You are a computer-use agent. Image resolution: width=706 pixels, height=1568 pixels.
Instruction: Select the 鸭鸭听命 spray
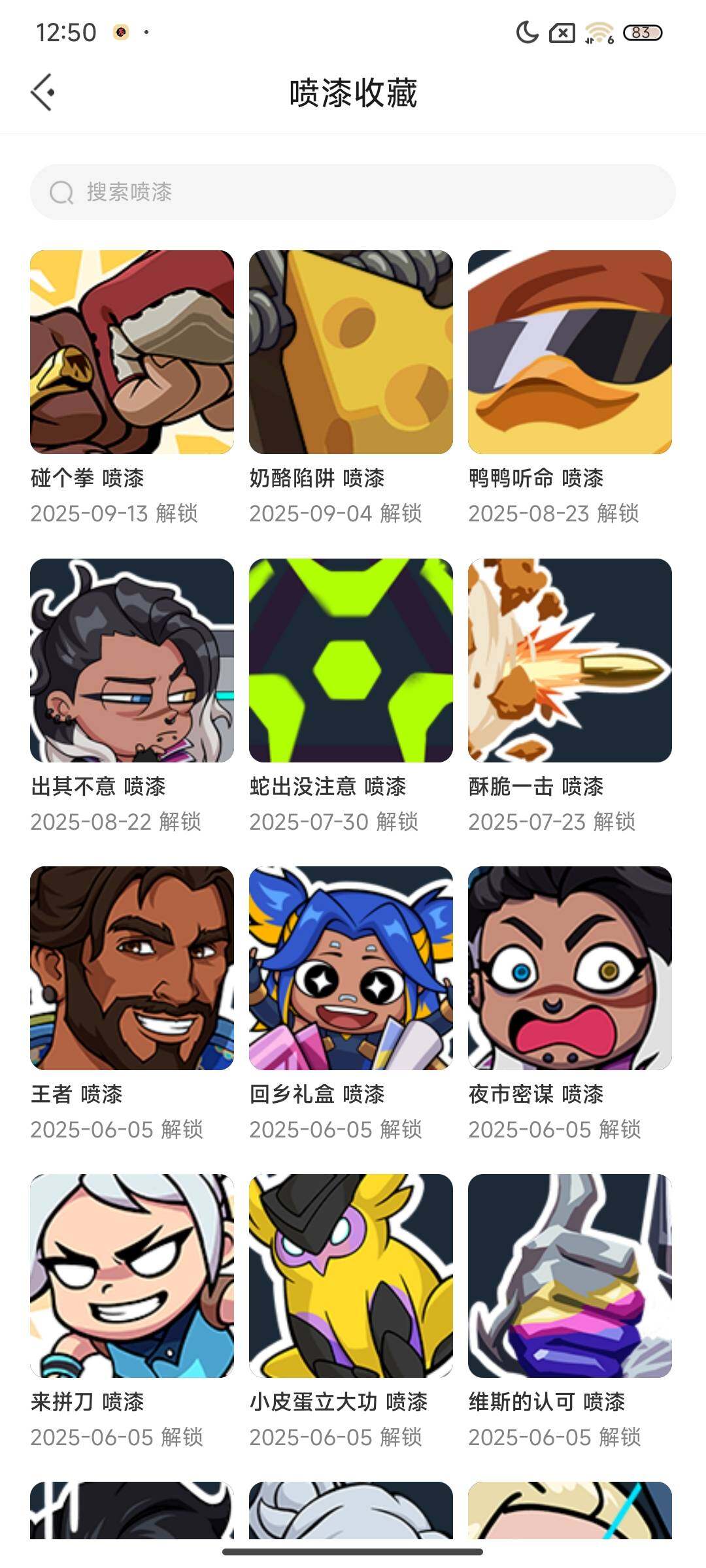coord(570,352)
